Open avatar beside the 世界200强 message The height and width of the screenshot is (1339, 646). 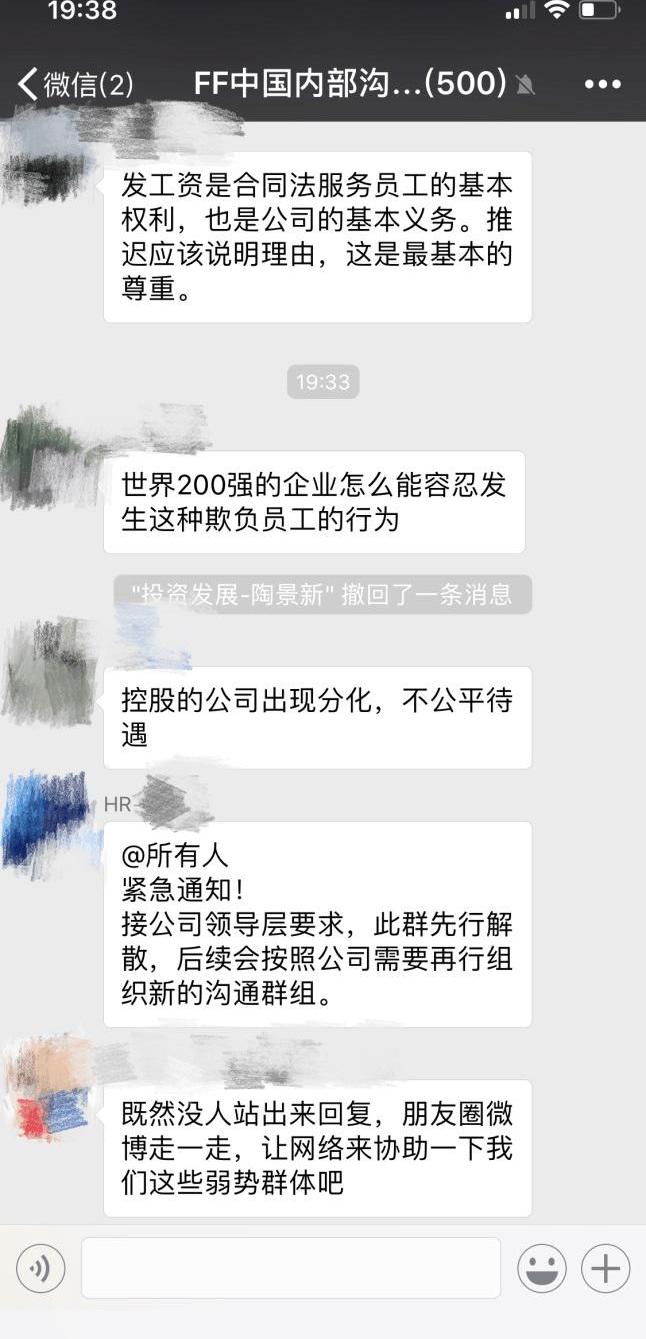tap(48, 457)
